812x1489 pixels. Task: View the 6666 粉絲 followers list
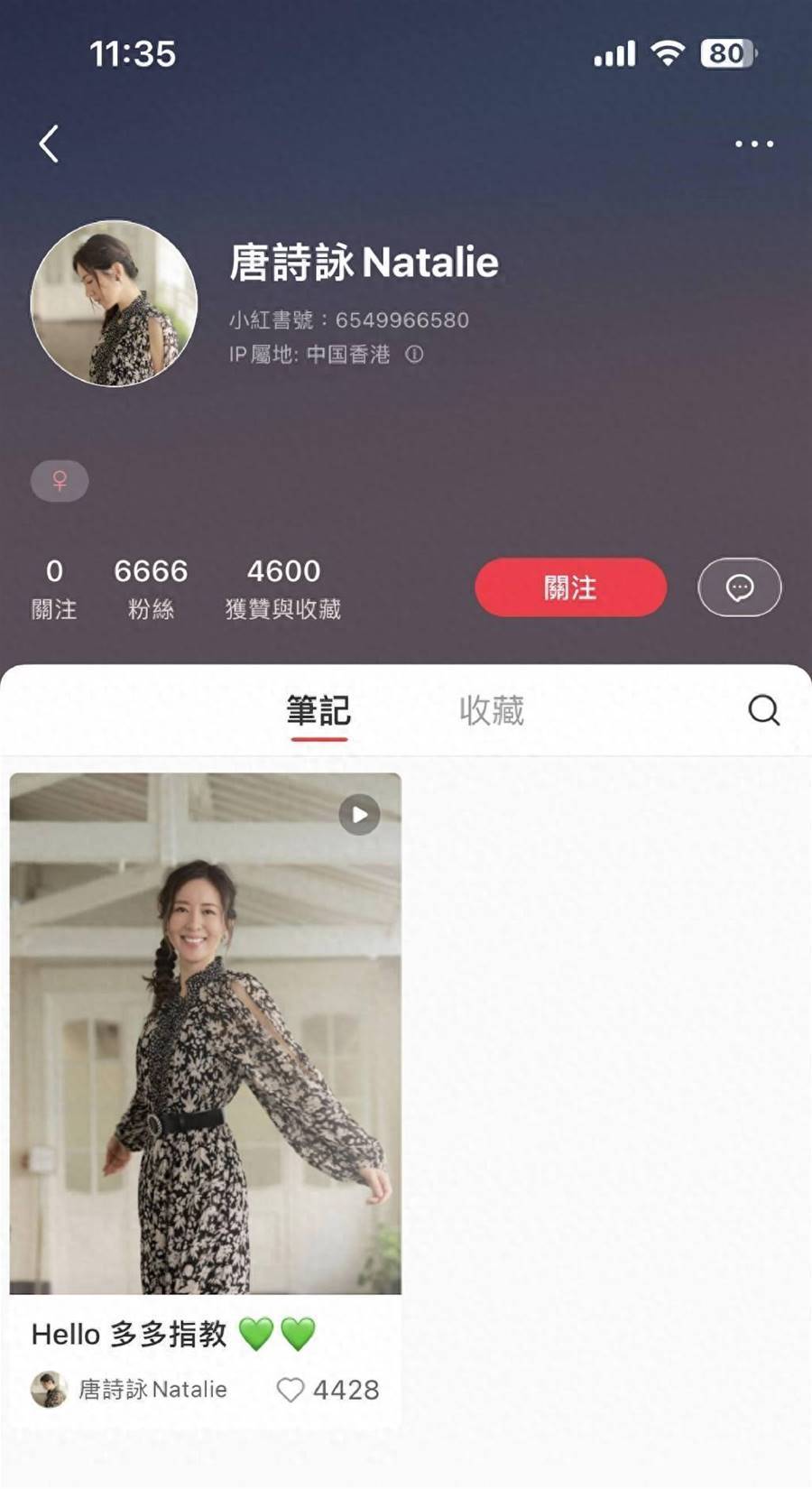pyautogui.click(x=151, y=587)
